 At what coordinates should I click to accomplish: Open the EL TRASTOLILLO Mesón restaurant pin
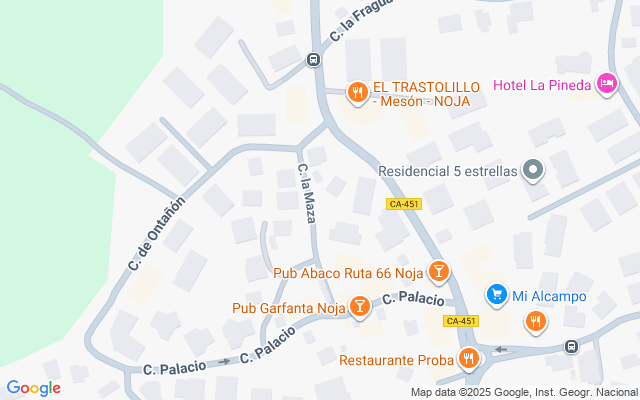tap(358, 93)
